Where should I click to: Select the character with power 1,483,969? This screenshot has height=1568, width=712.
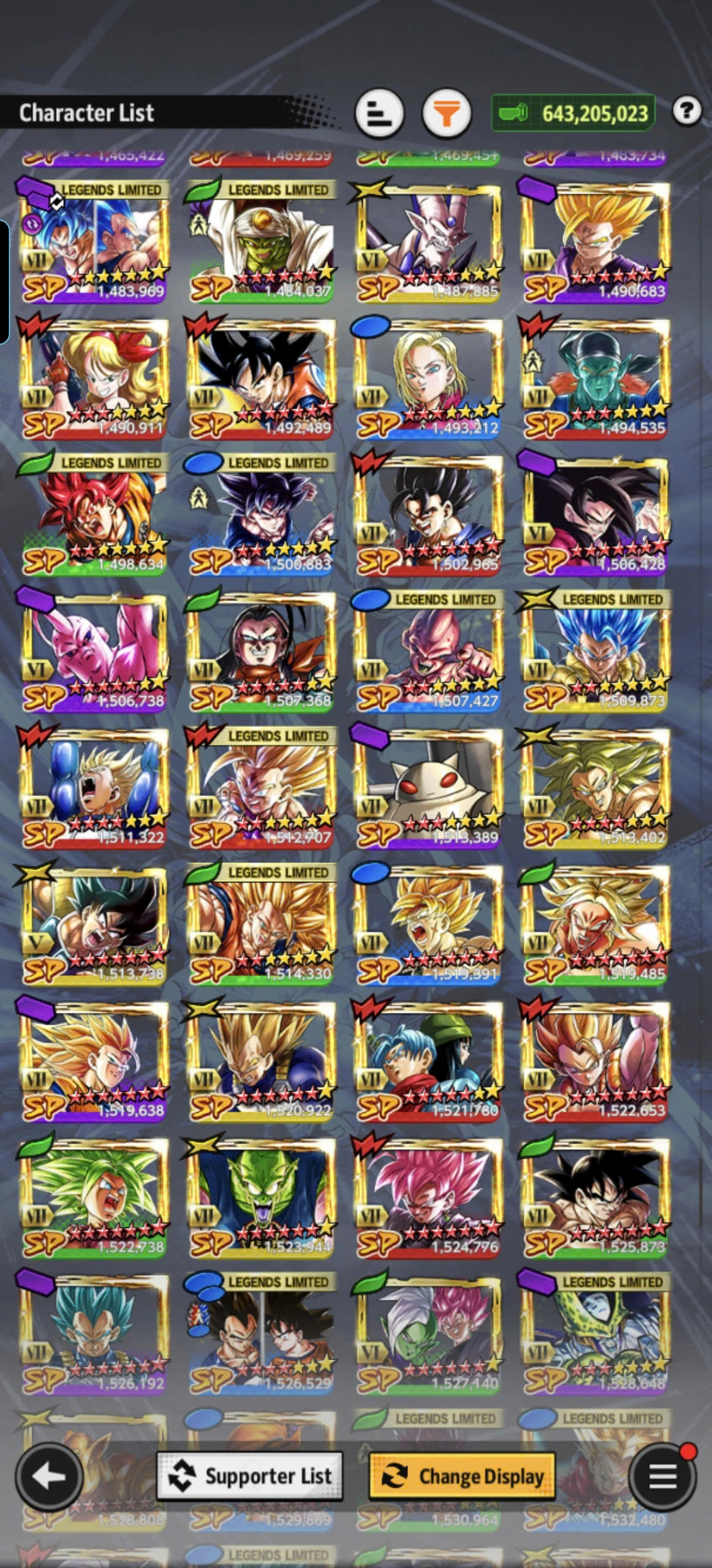(94, 241)
